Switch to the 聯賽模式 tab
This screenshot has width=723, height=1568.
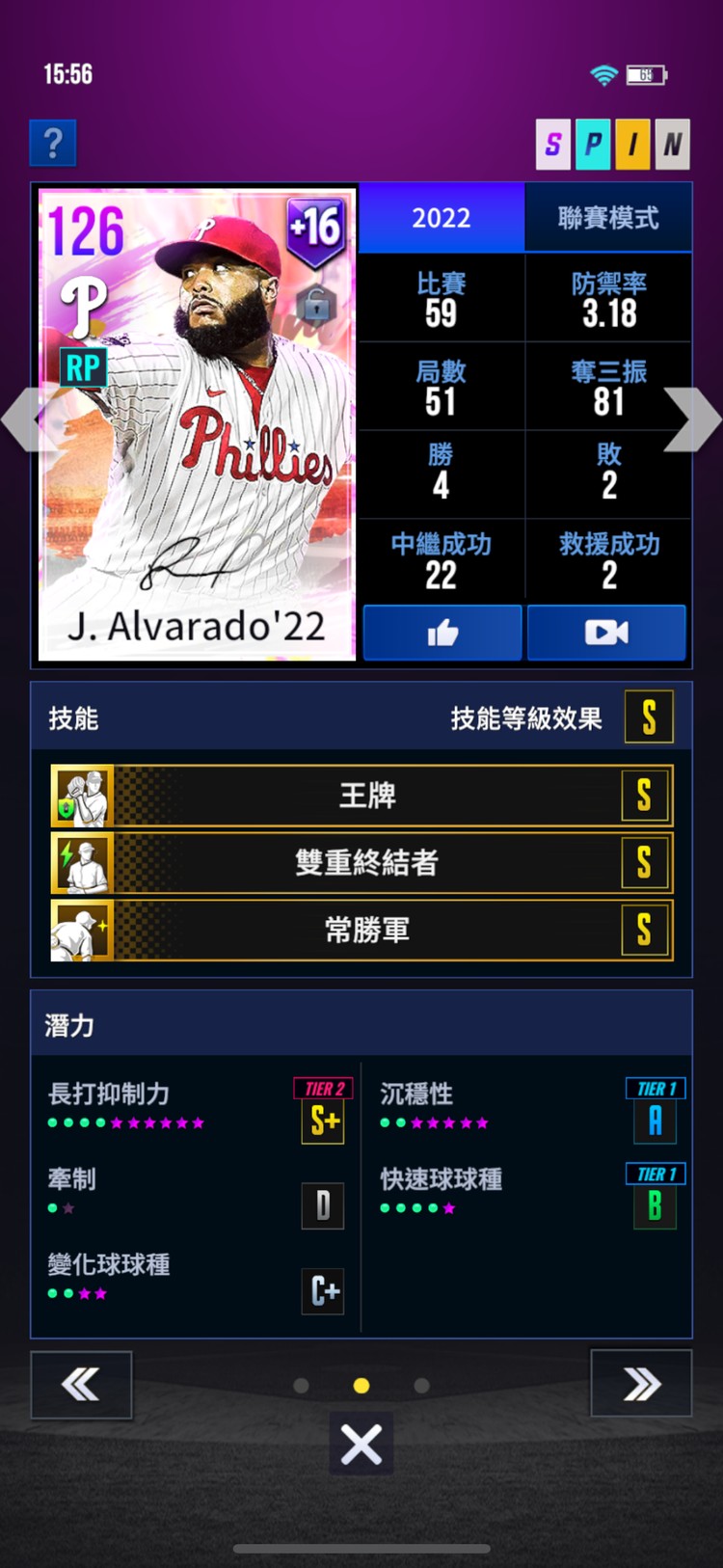tap(608, 218)
